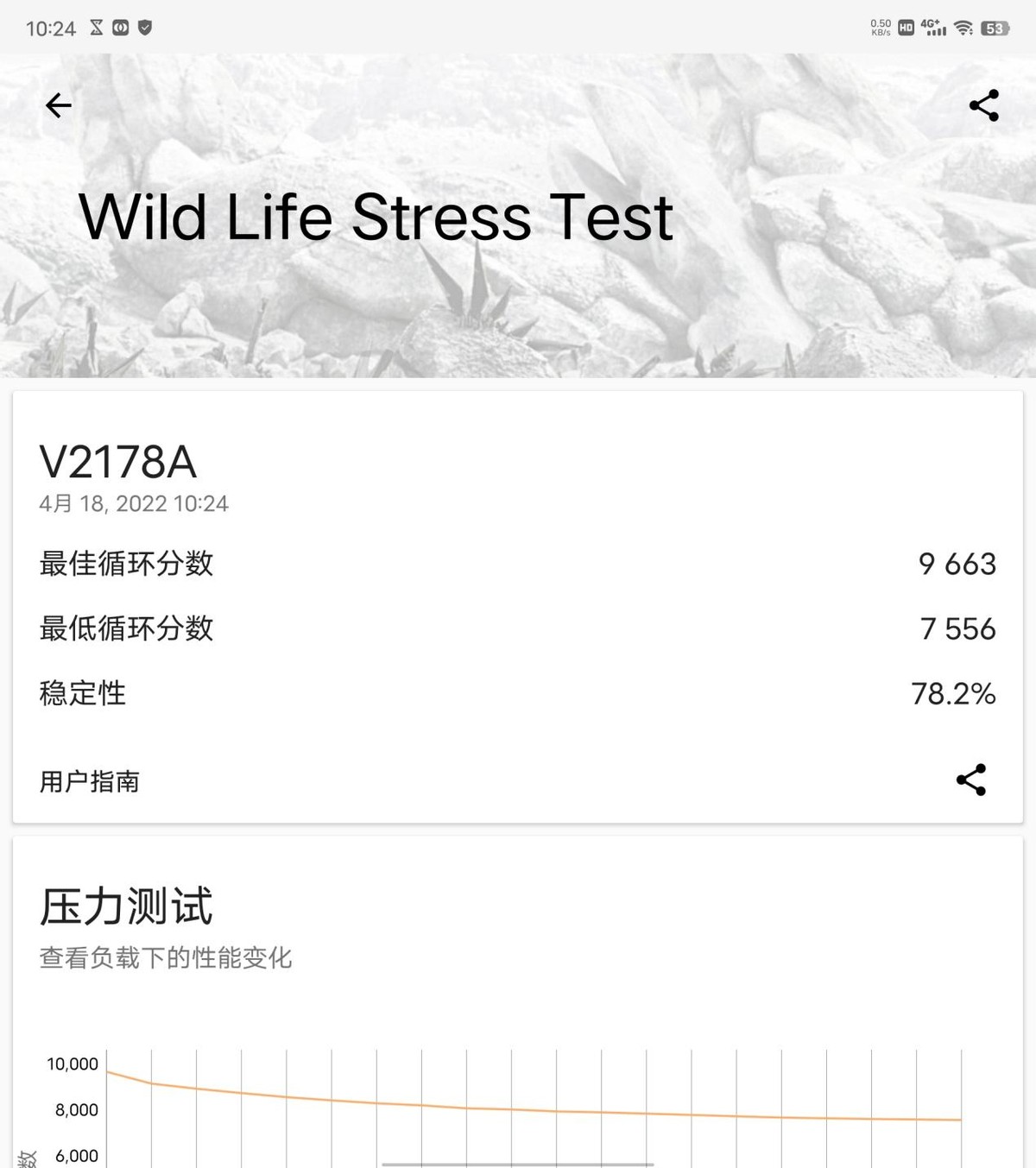Open sharing options via top-right share icon

[x=982, y=104]
